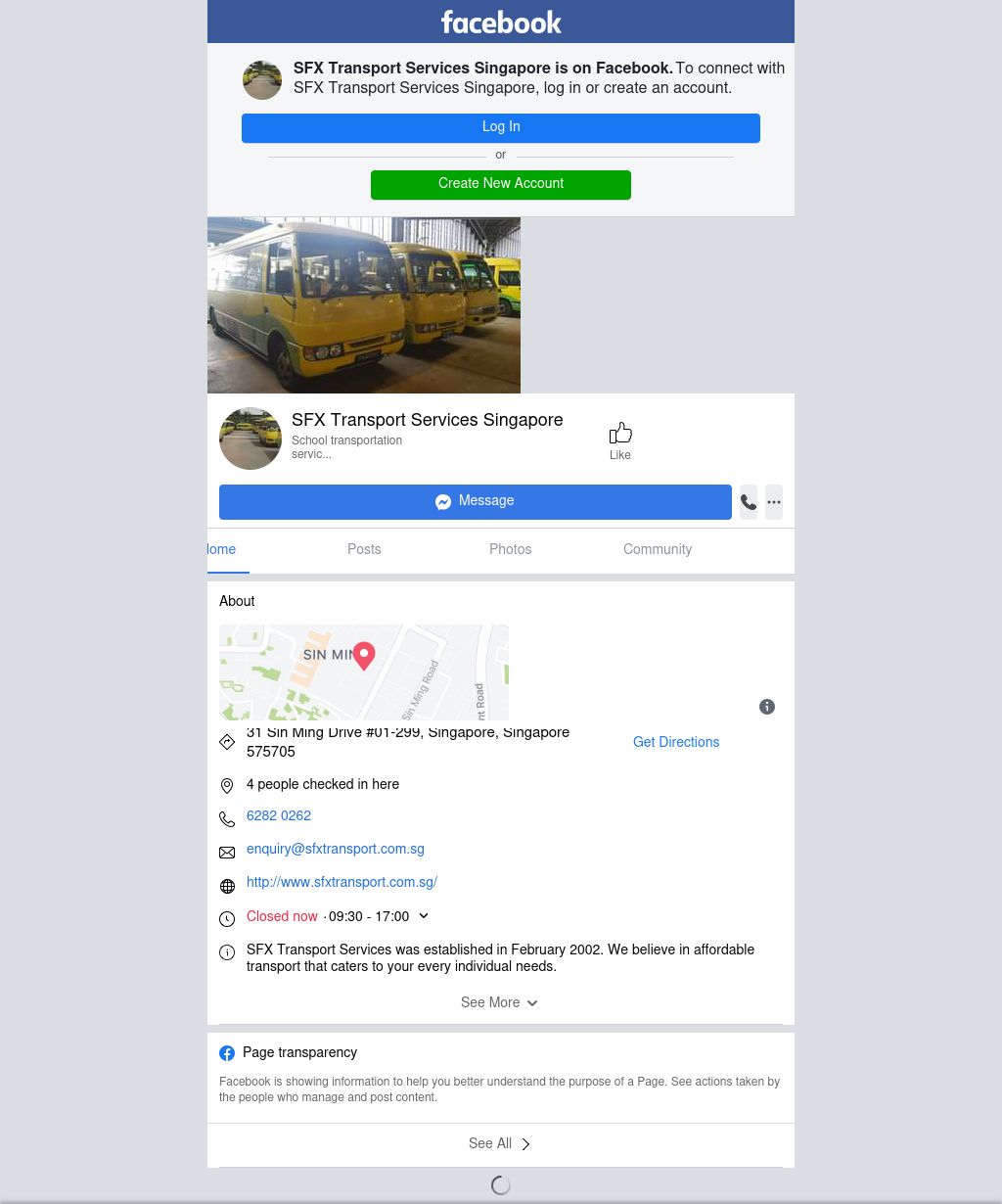Click the SFX Transport profile picture
Image resolution: width=1002 pixels, height=1204 pixels.
250,439
